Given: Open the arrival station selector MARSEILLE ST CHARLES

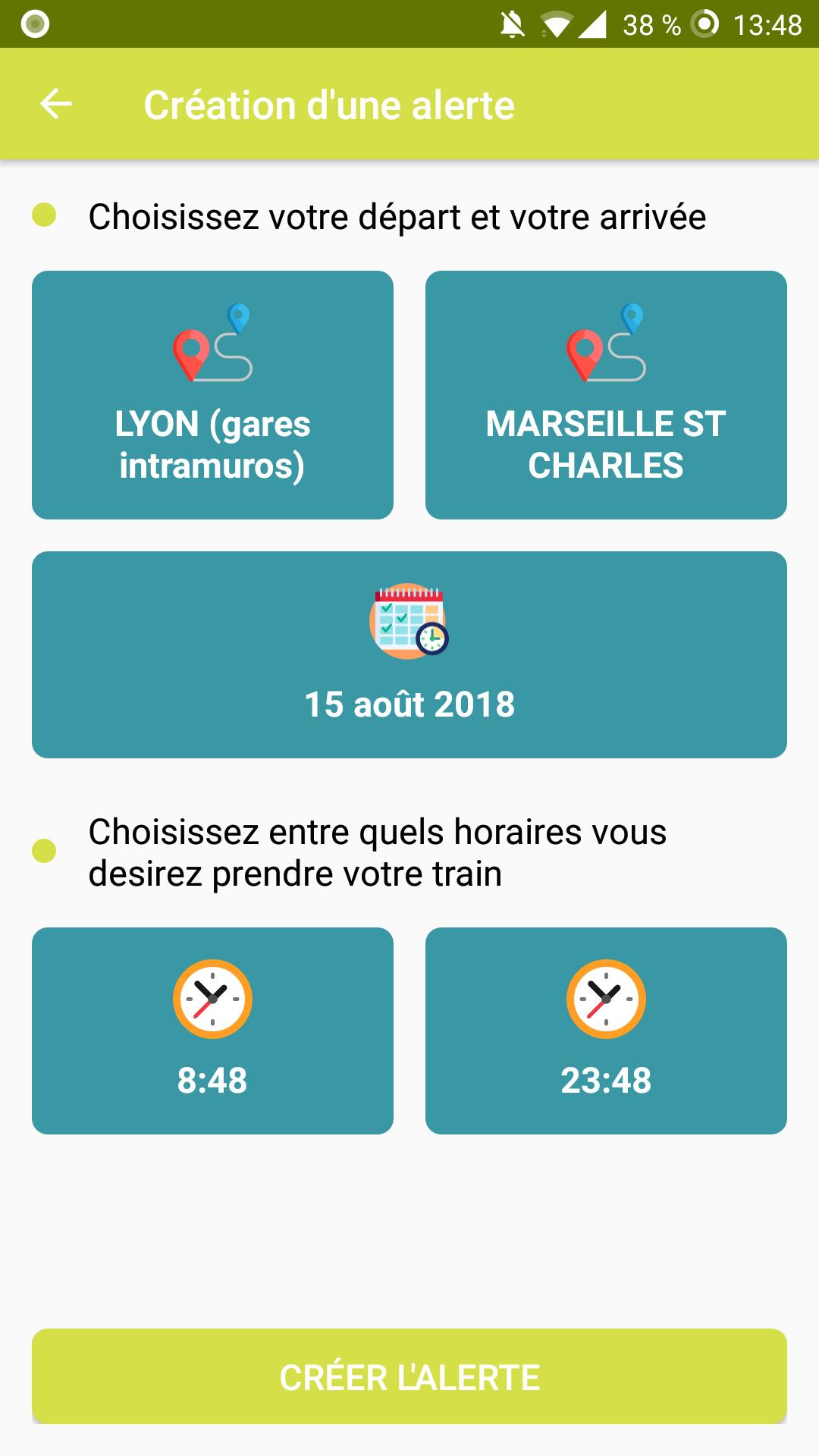Looking at the screenshot, I should tap(607, 393).
